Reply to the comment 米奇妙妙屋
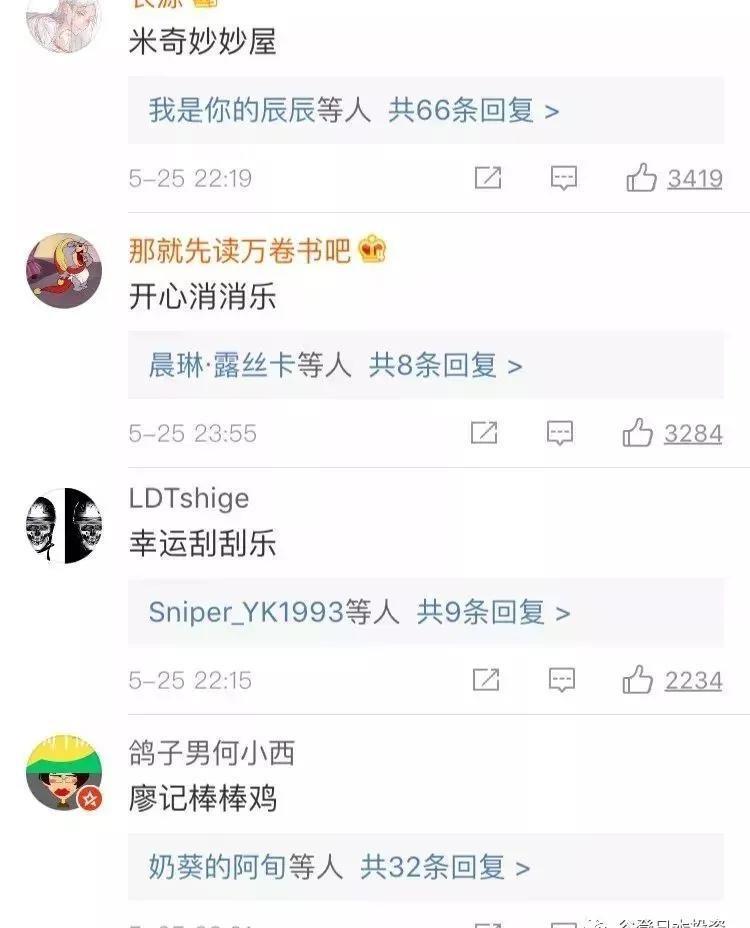750x928 pixels. [x=564, y=179]
